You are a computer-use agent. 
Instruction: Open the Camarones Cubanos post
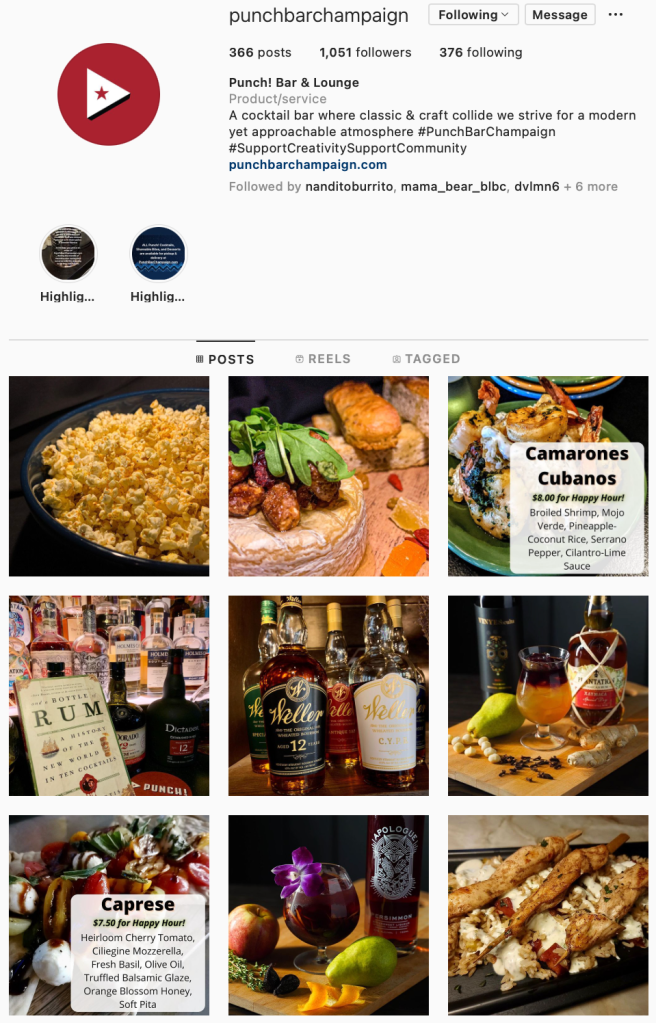point(548,476)
